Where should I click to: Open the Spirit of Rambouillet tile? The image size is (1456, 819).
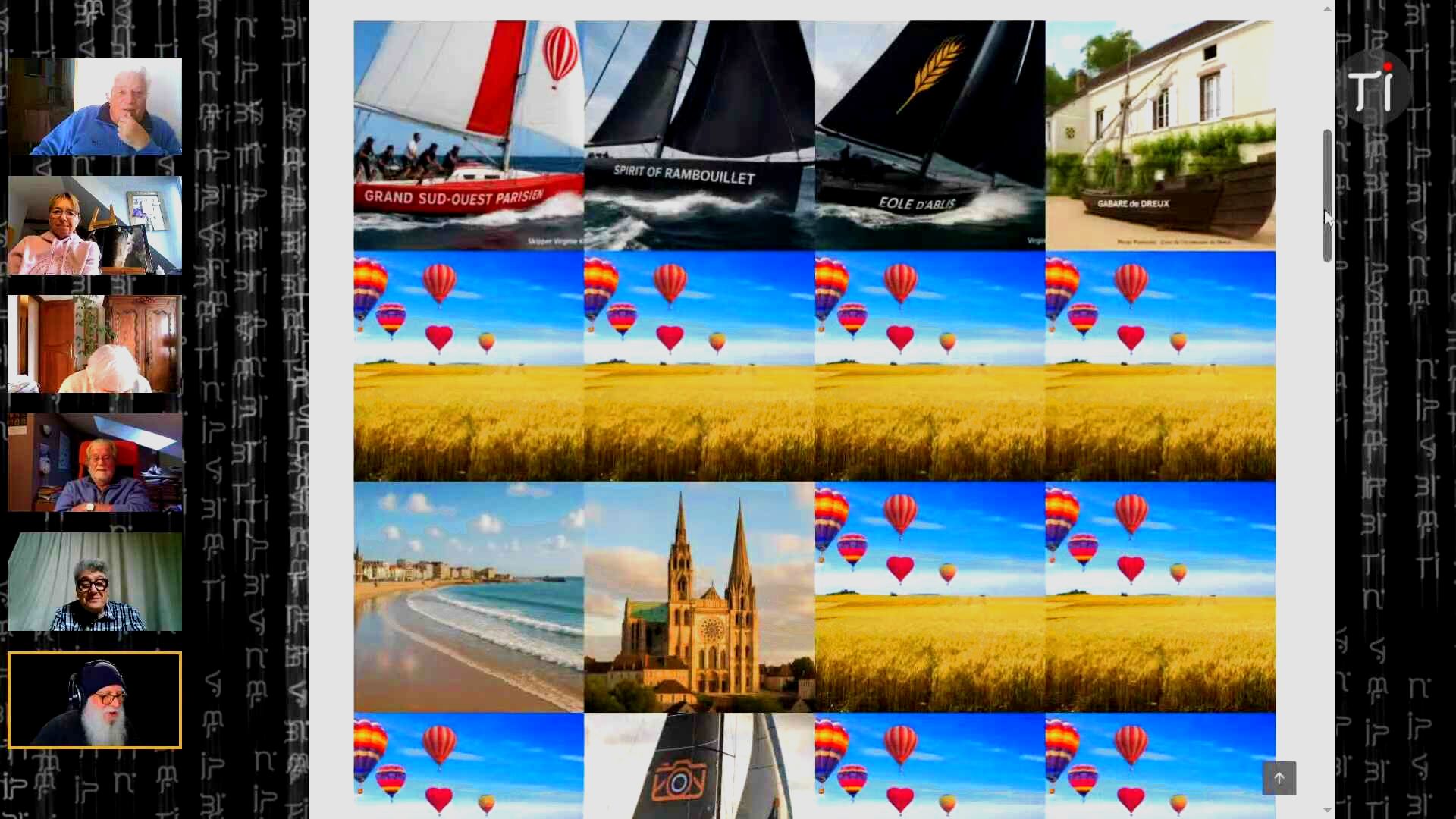click(x=699, y=135)
